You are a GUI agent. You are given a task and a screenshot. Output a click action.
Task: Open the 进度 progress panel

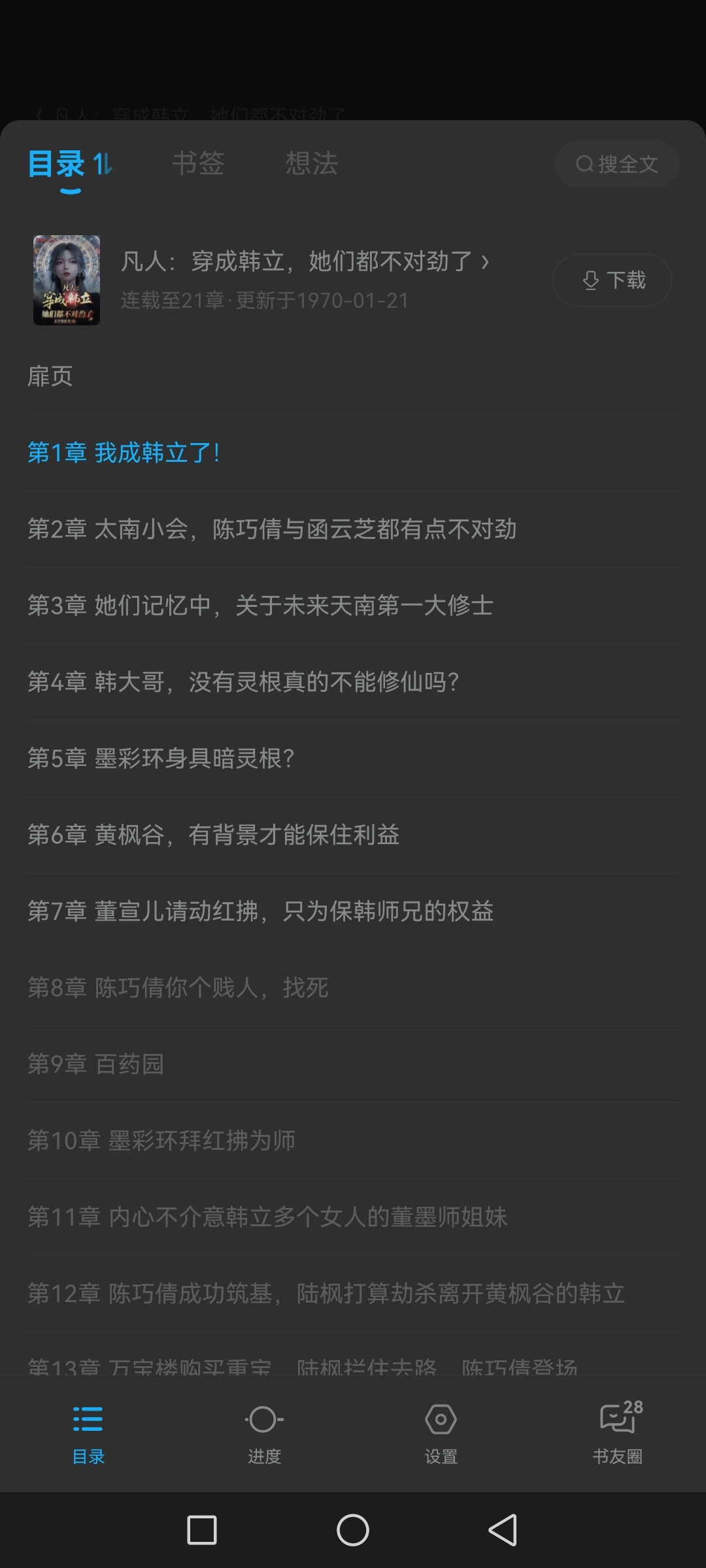pyautogui.click(x=264, y=1432)
